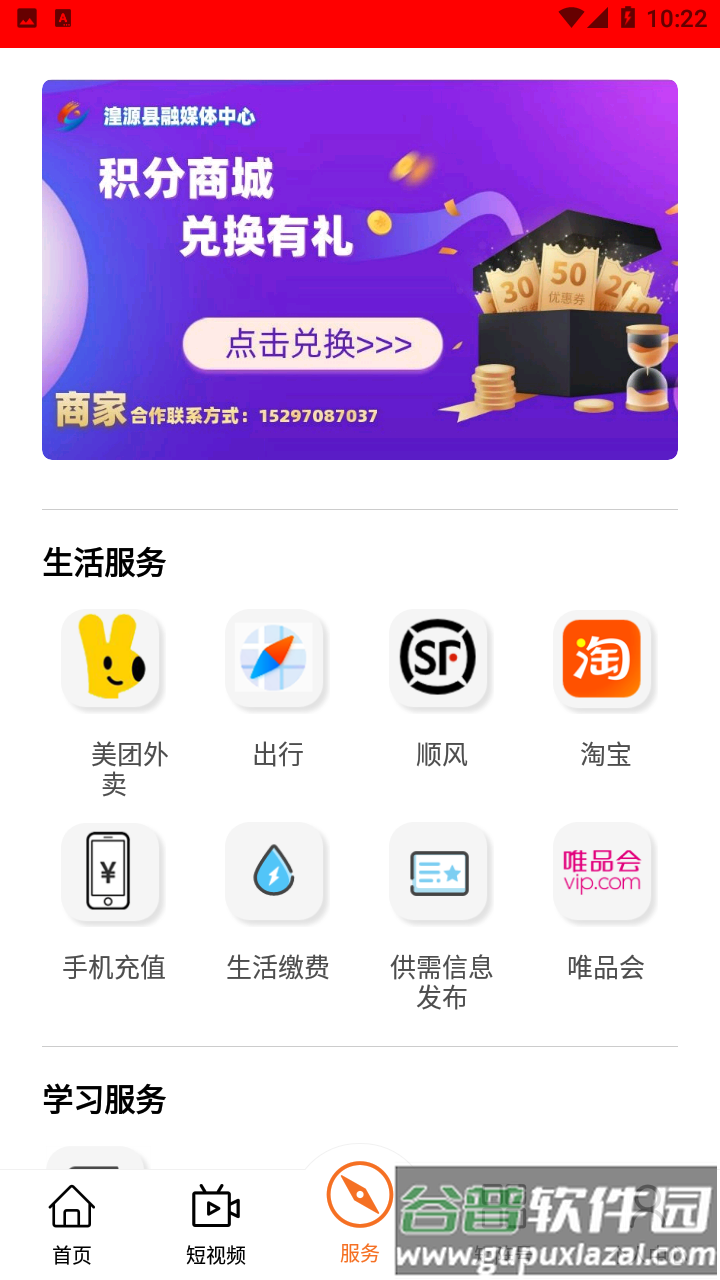The width and height of the screenshot is (720, 1280).
Task: Open 唯品会 vip.com shopping icon
Action: pos(604,872)
